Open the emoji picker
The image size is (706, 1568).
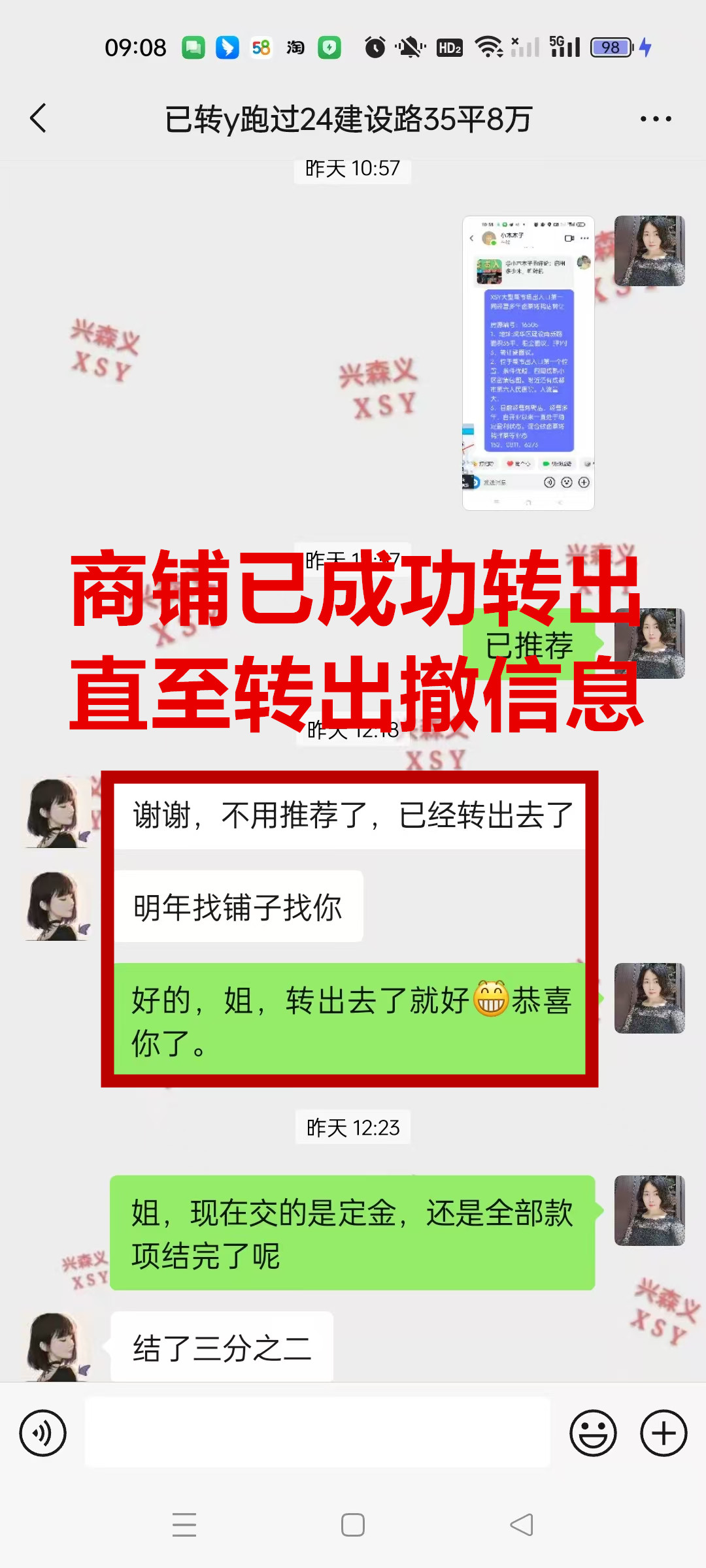coord(593,1433)
